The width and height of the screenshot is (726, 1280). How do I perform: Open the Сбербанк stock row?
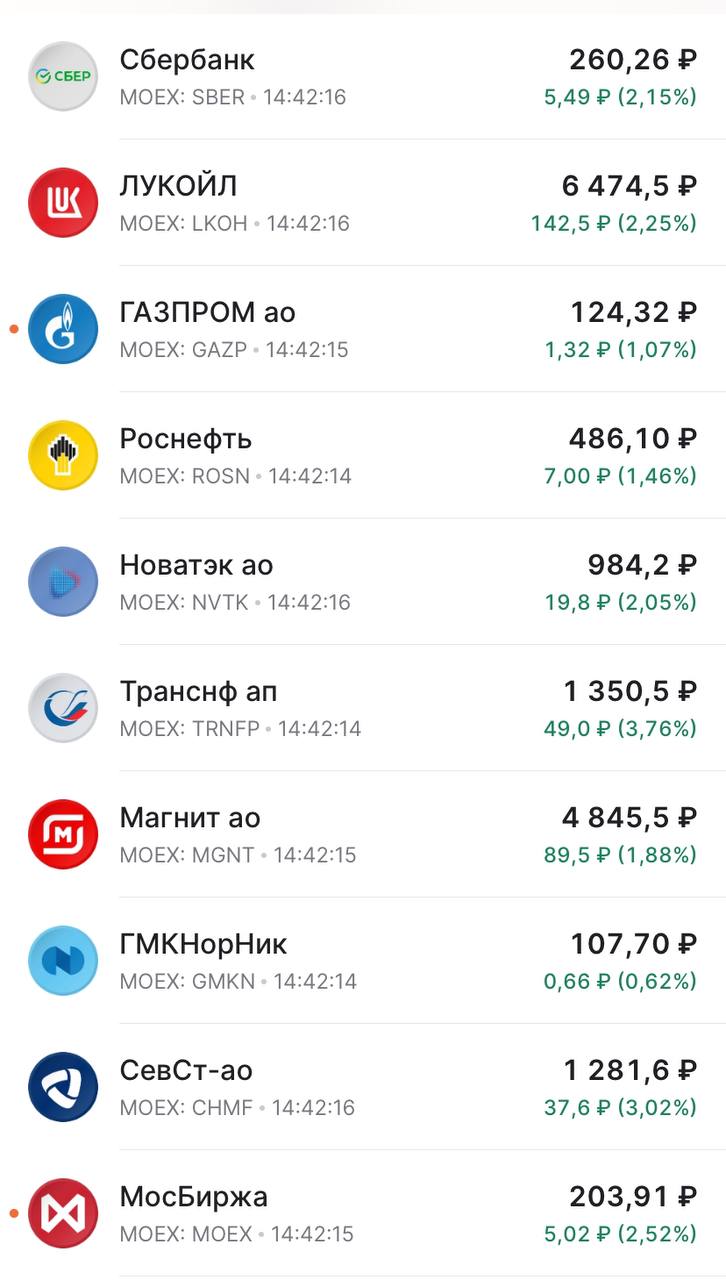tap(363, 76)
